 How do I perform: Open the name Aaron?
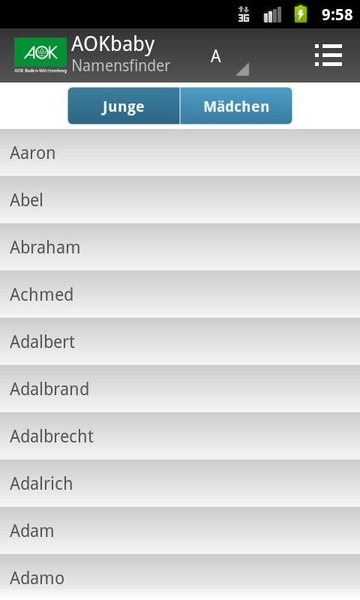point(180,153)
